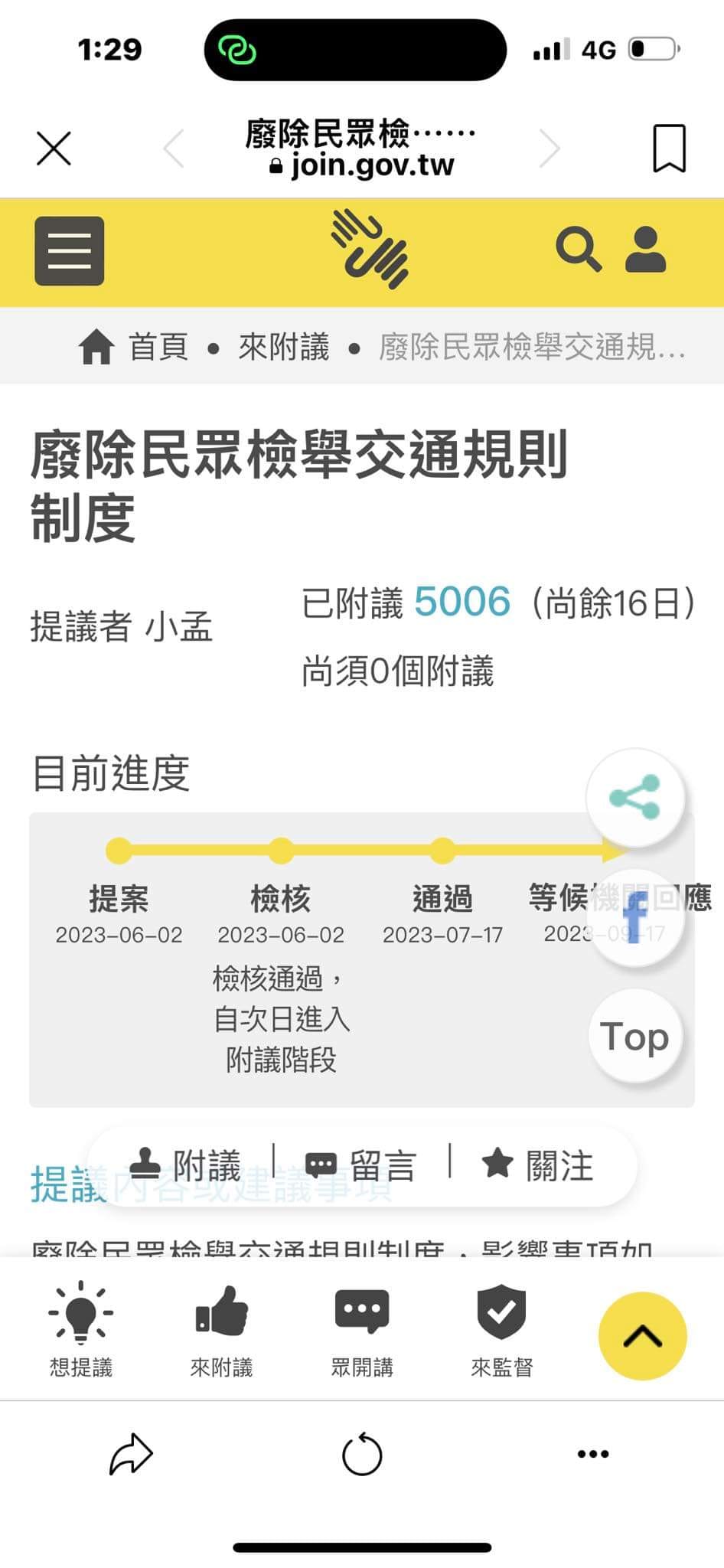Open the user account icon
The height and width of the screenshot is (1568, 724).
click(645, 250)
